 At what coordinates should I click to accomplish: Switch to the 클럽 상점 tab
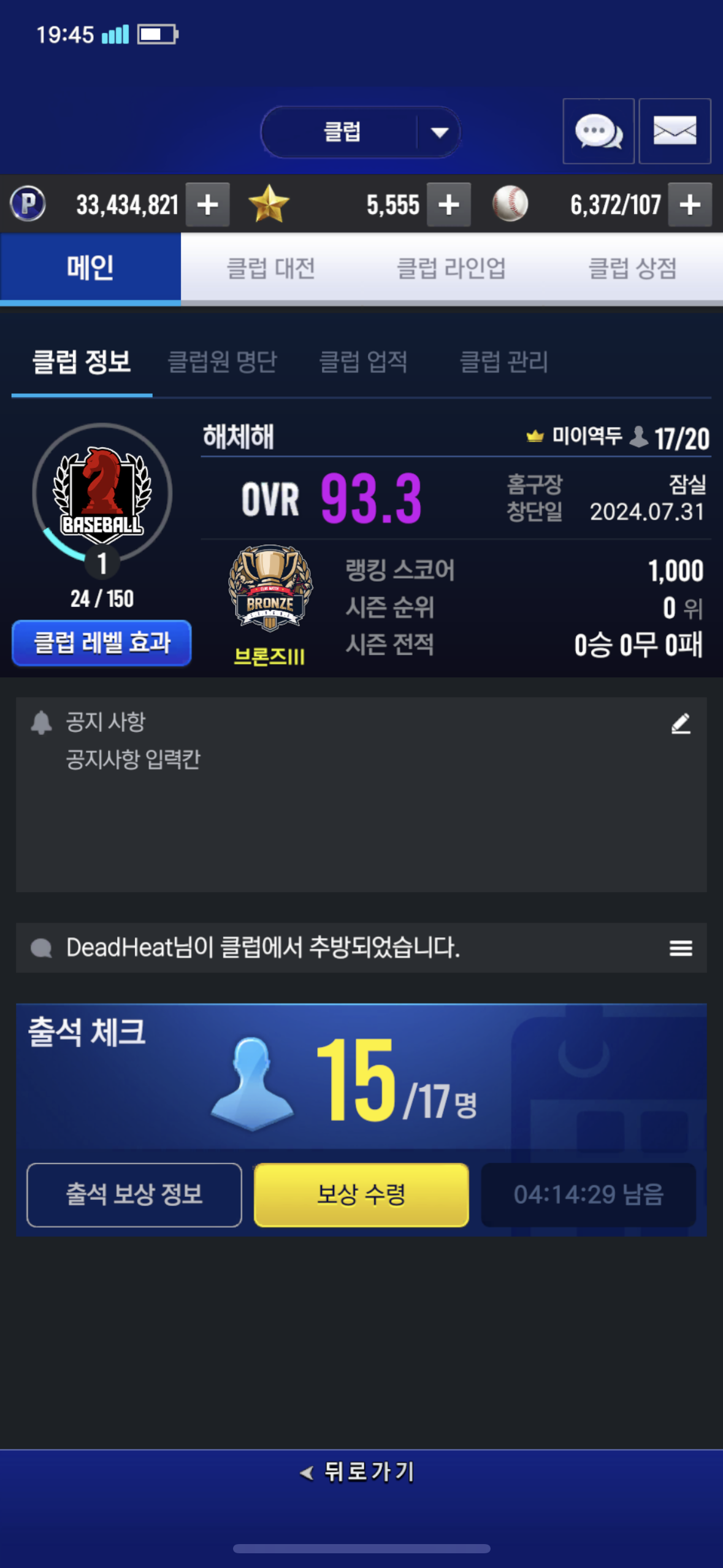(x=632, y=268)
